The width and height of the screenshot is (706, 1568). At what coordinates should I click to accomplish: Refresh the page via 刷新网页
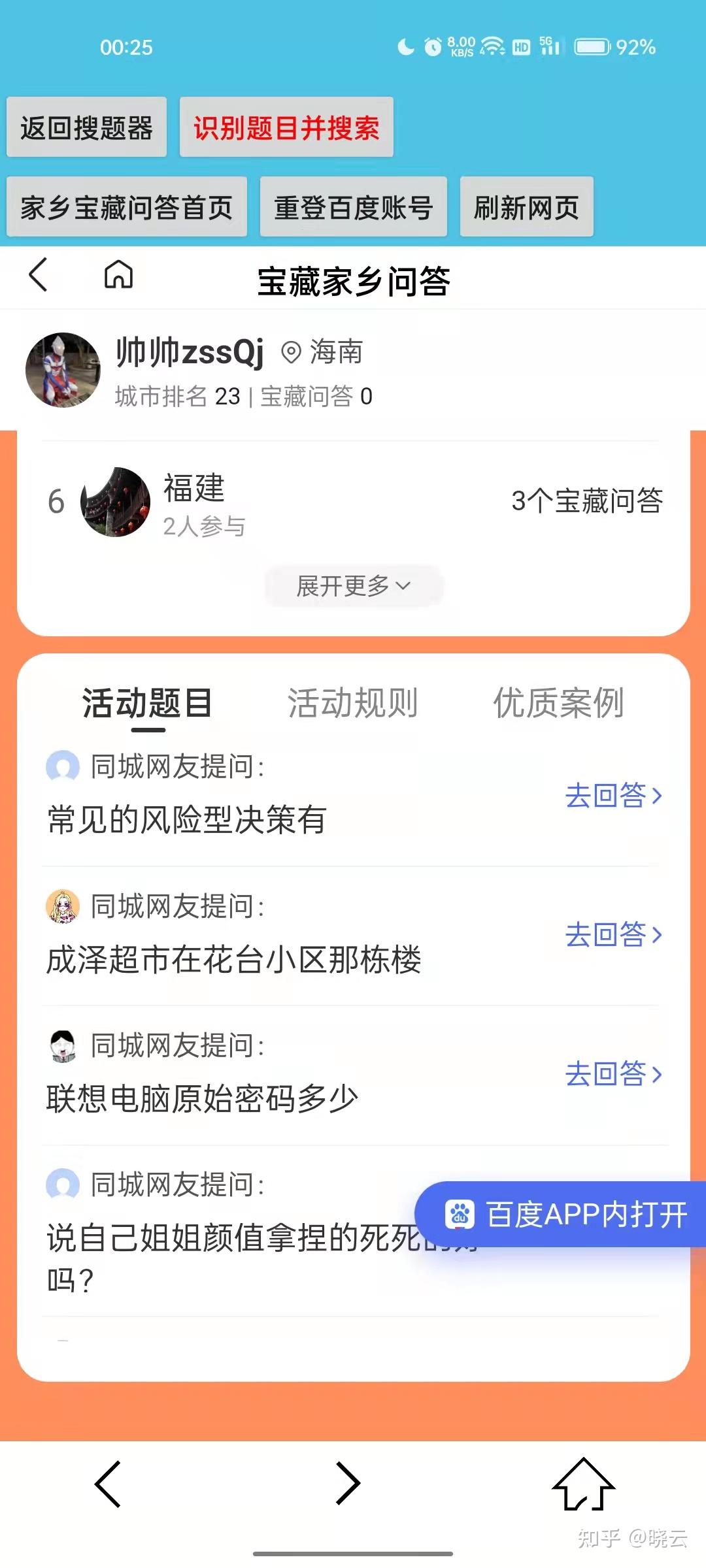[525, 207]
